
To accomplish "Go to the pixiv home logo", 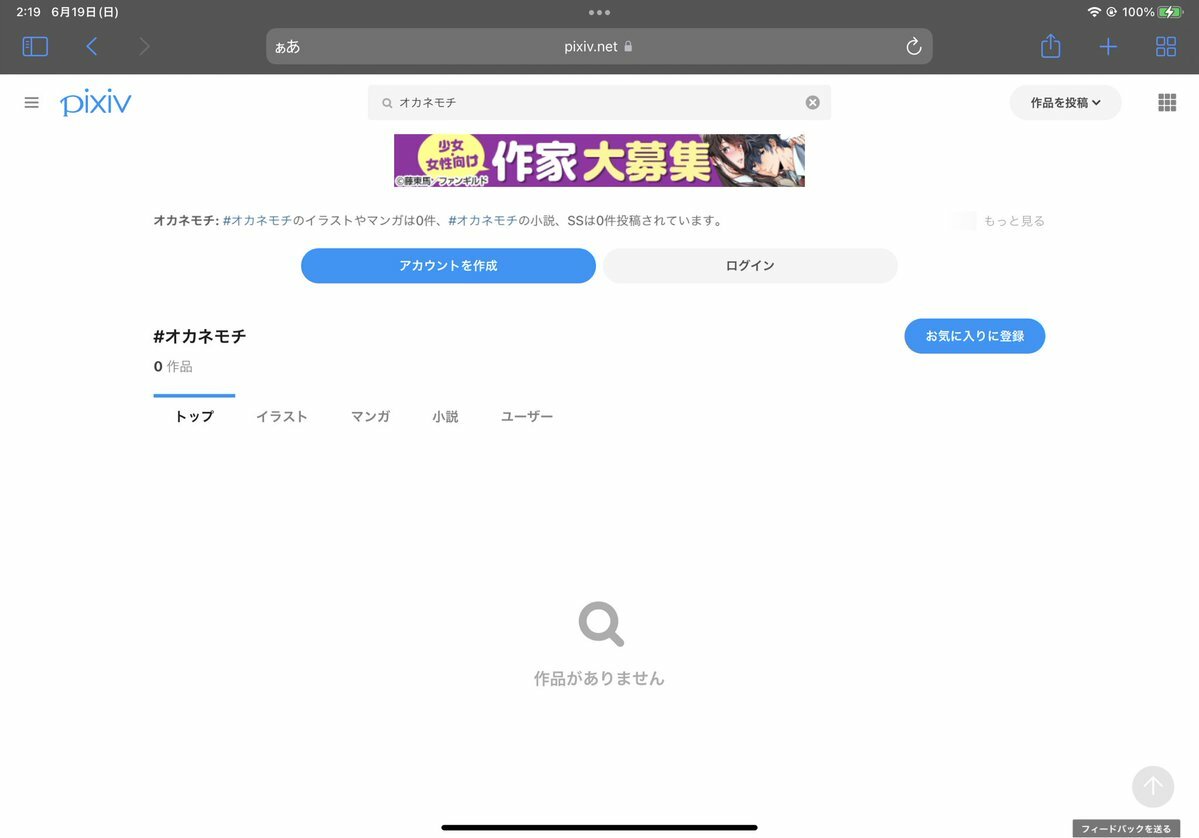I will point(95,102).
